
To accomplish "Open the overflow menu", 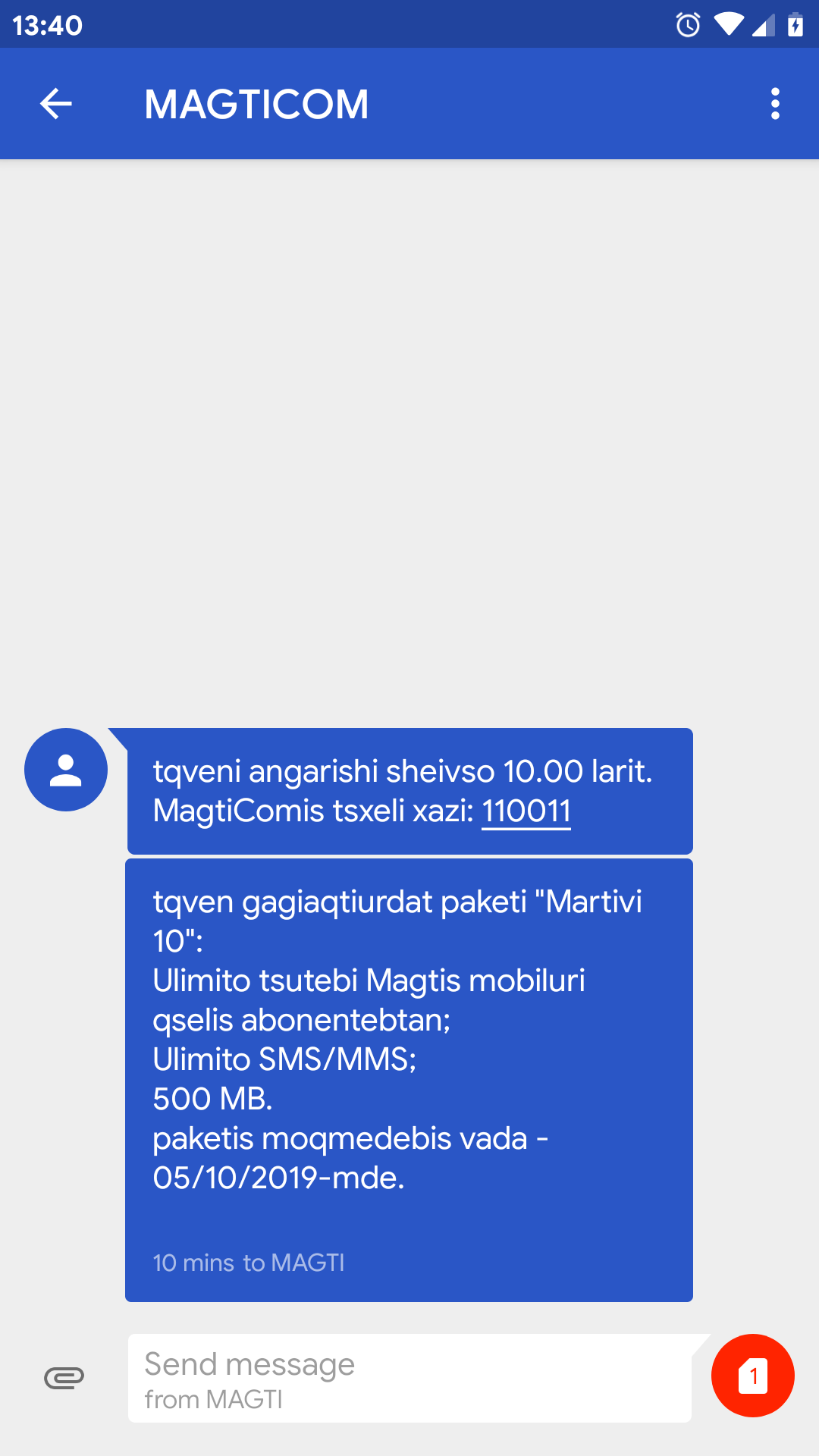I will pyautogui.click(x=774, y=104).
